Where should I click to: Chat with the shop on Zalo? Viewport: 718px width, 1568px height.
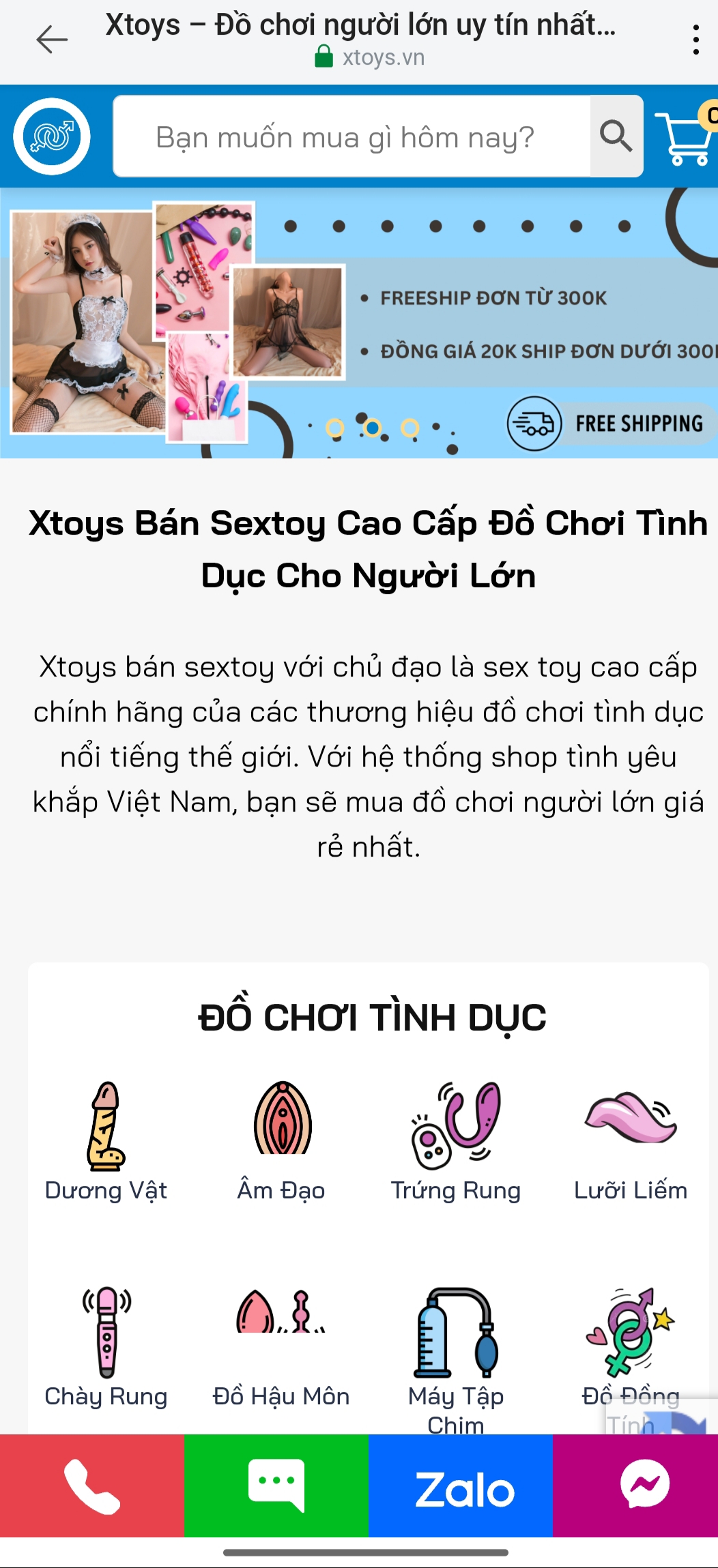pos(461,1485)
